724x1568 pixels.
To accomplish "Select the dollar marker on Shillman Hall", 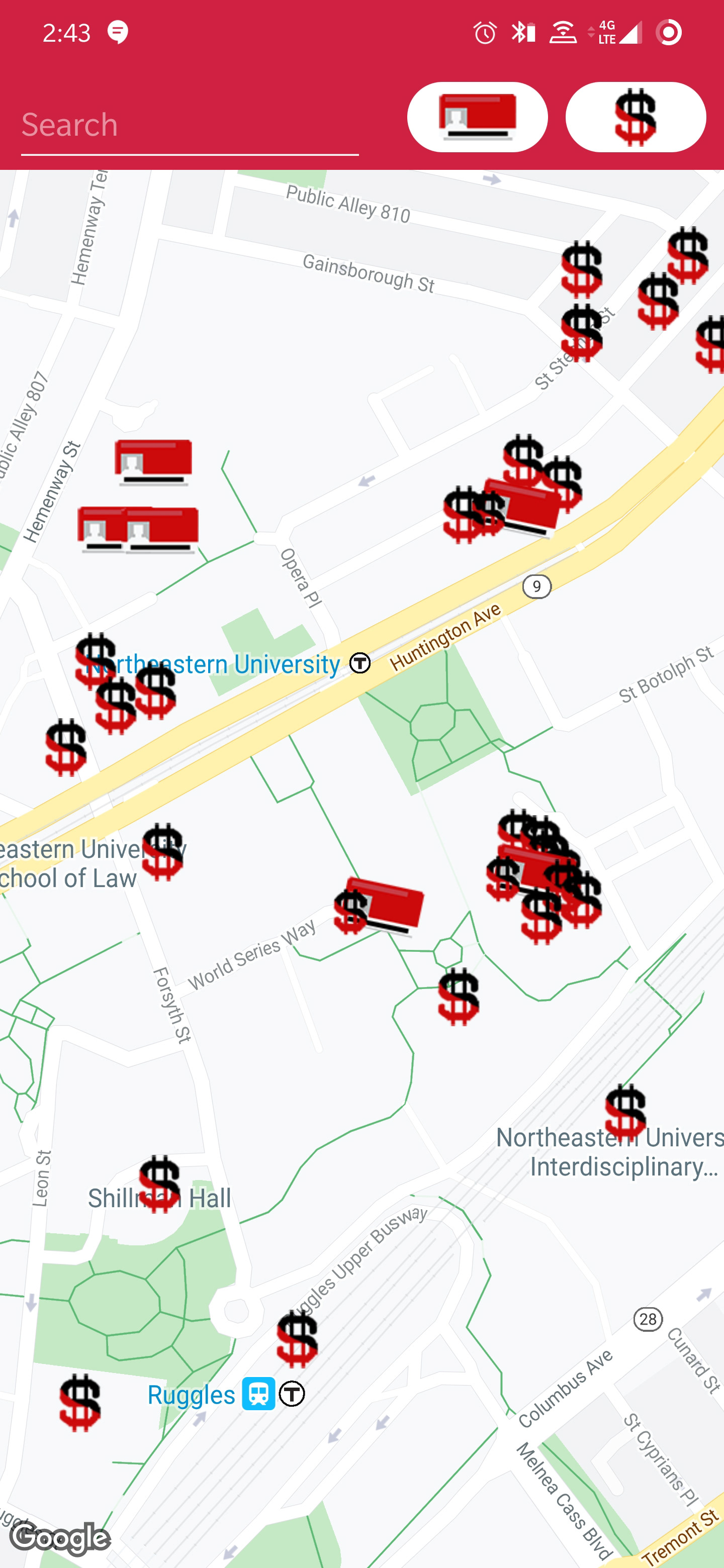I will tap(159, 1184).
